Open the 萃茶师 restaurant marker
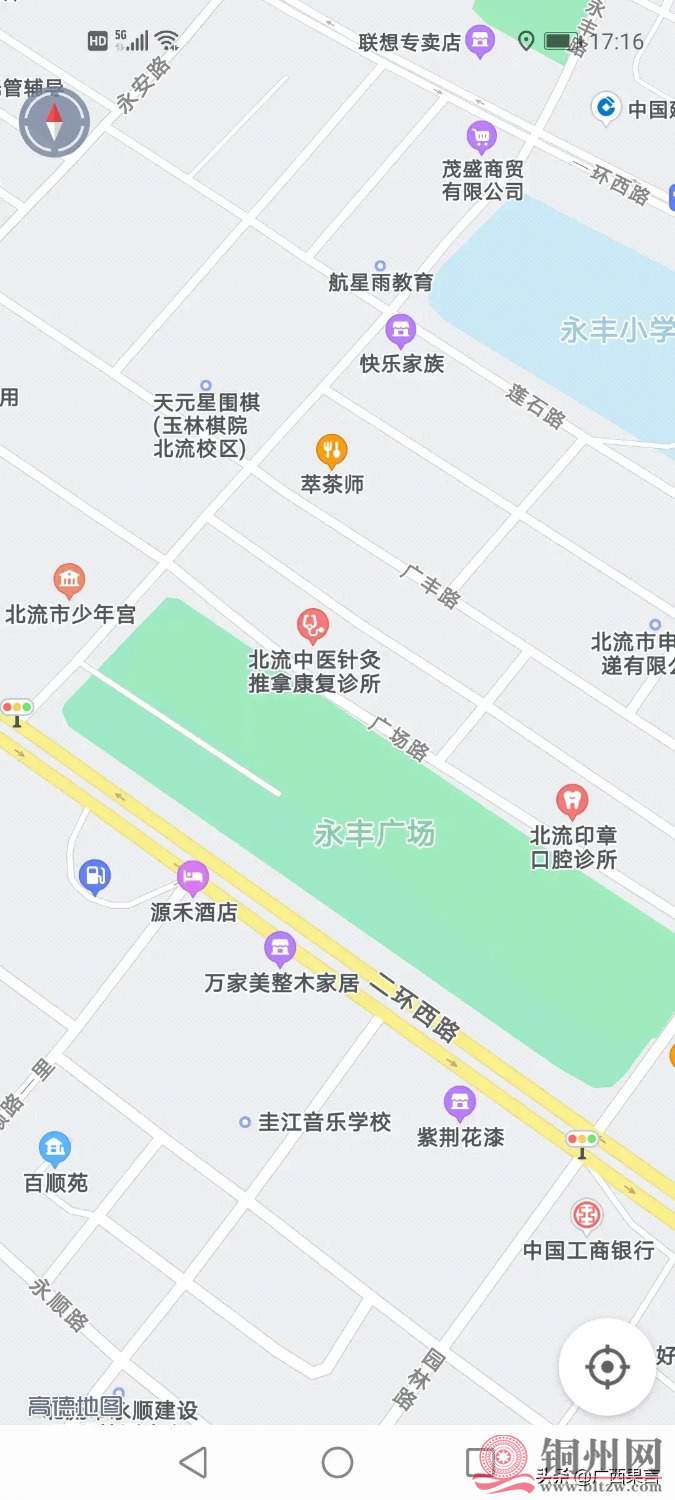 [x=332, y=451]
